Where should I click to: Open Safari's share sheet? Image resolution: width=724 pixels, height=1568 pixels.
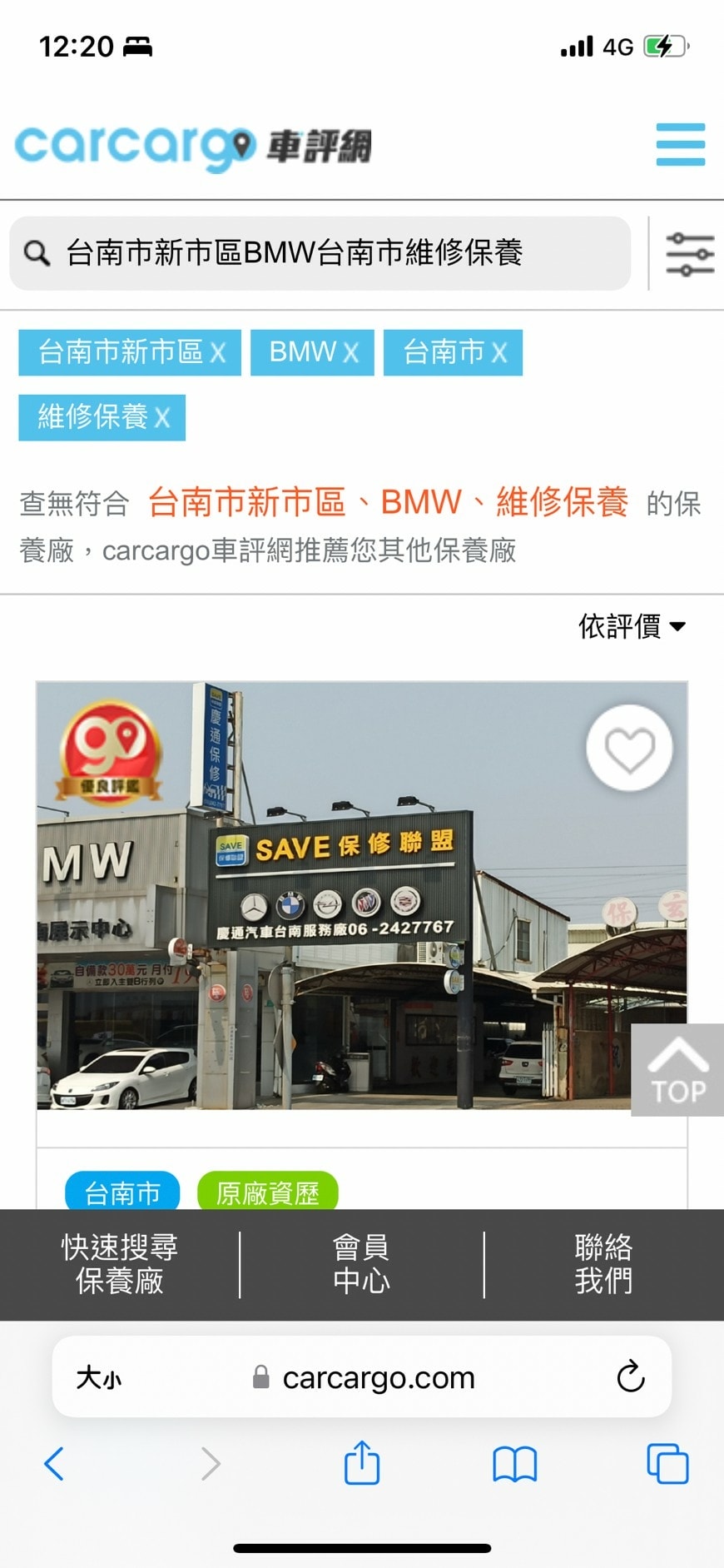point(362,1463)
